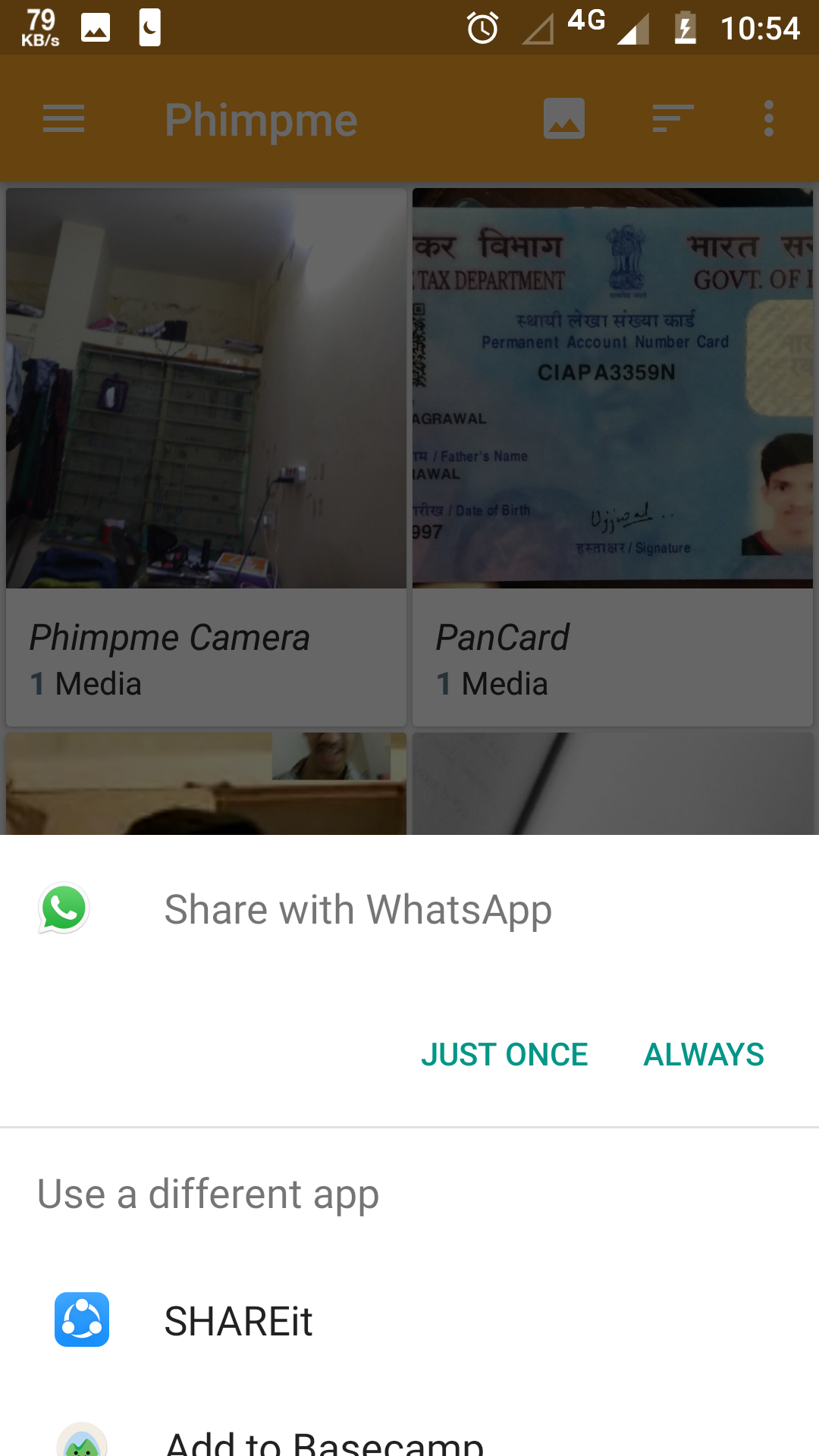Image resolution: width=819 pixels, height=1456 pixels.
Task: Choose ALWAYS to share with WhatsApp
Action: coord(703,1054)
